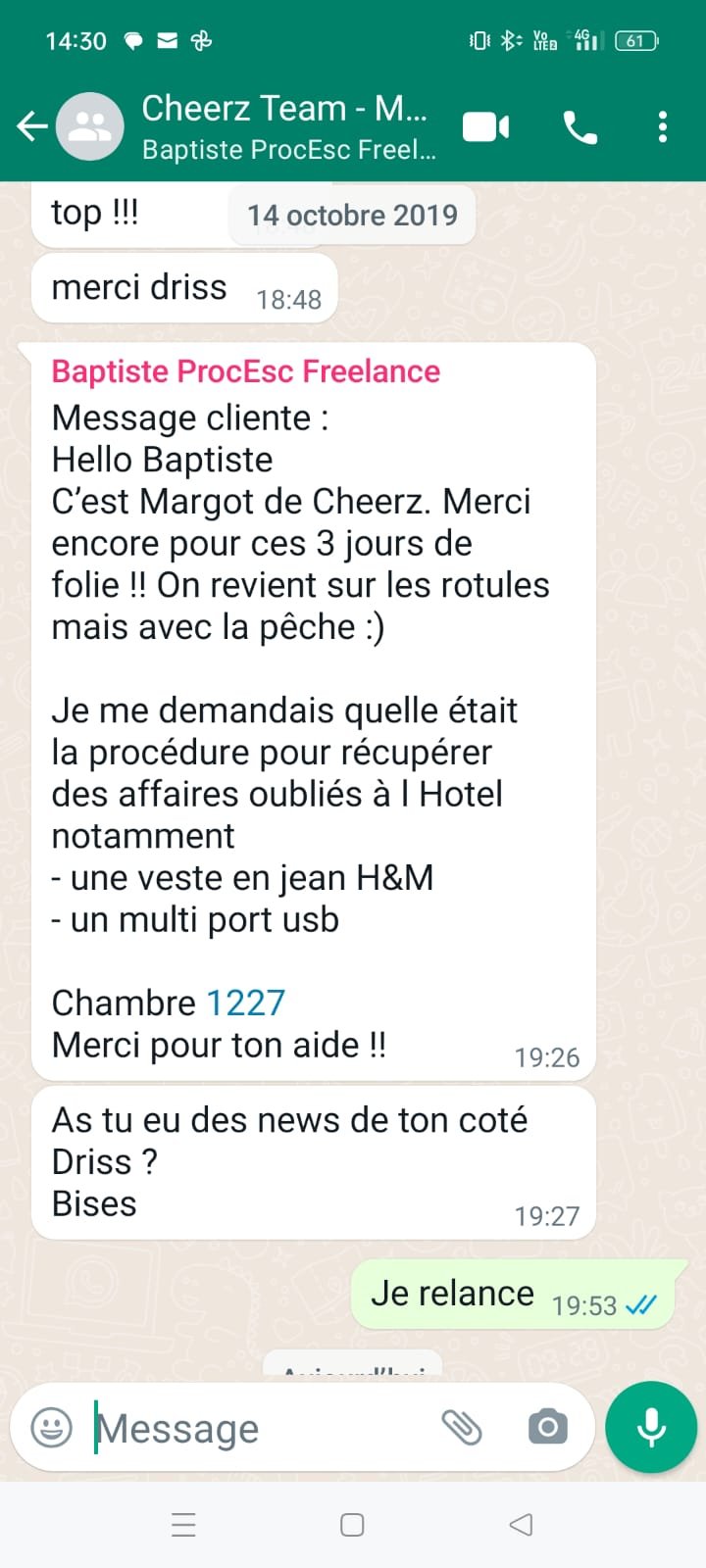
Task: Open the chat options three-dot menu
Action: click(663, 125)
